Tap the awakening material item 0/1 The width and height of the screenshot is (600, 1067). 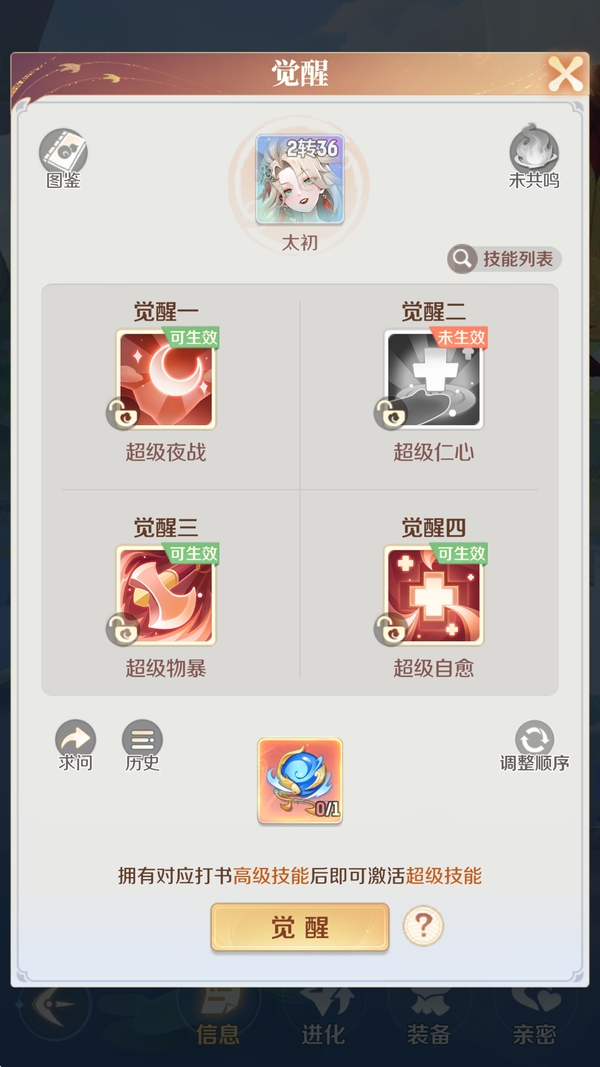(x=300, y=780)
